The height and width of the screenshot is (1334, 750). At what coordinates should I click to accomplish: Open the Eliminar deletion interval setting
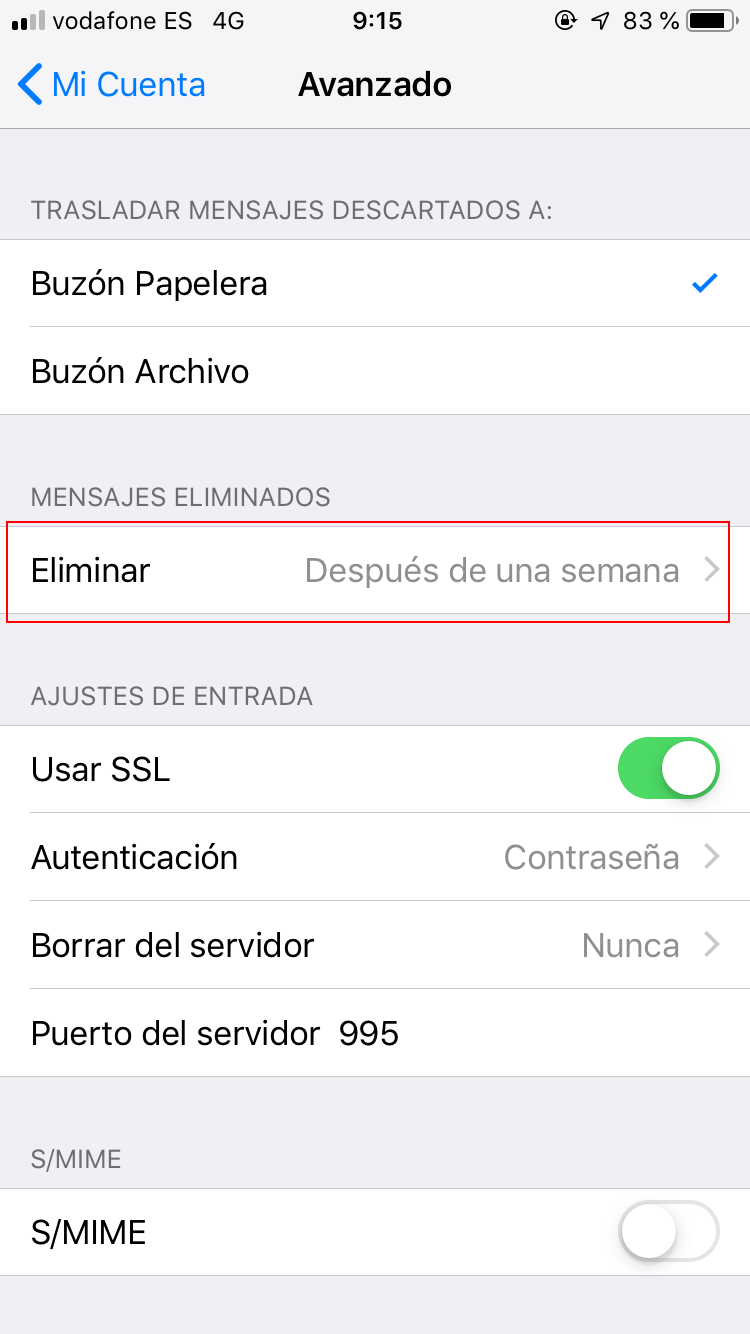click(375, 571)
